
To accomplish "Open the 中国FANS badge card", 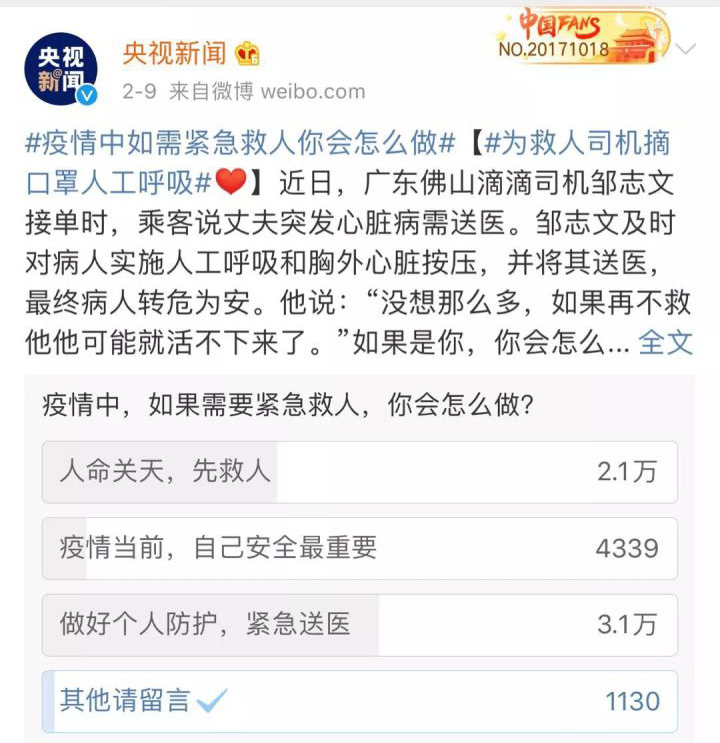I will pyautogui.click(x=581, y=37).
